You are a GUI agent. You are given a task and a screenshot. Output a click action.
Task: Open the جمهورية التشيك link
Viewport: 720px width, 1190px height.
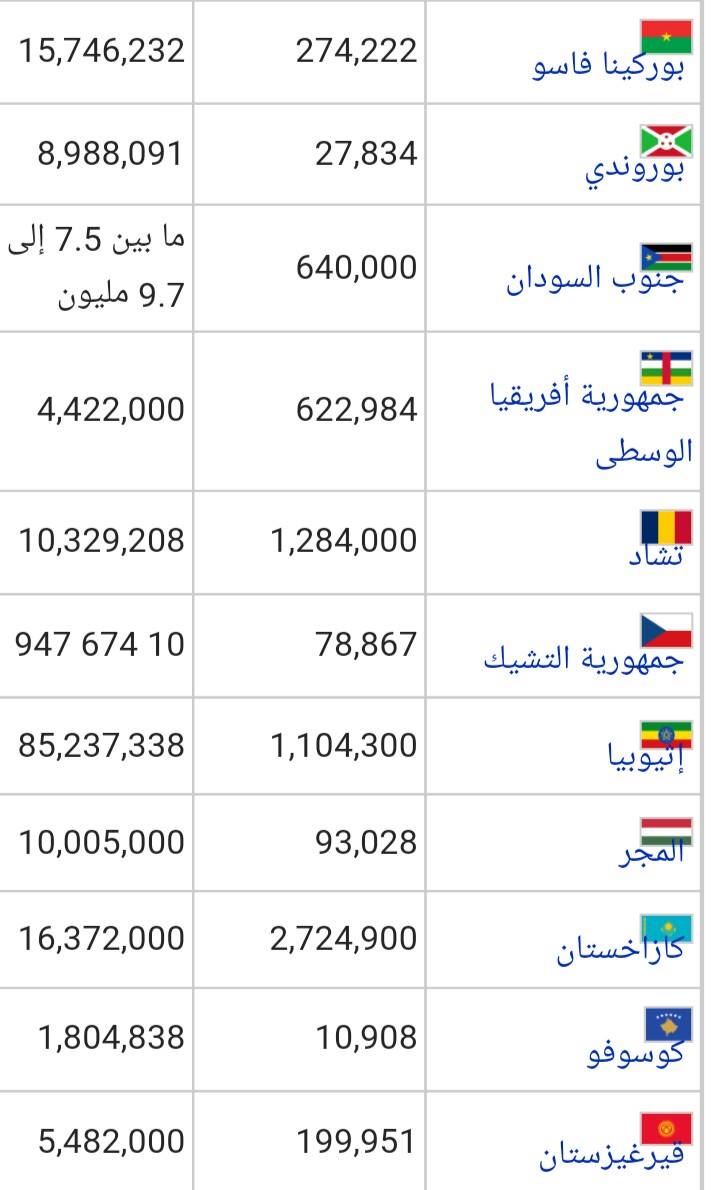point(584,658)
